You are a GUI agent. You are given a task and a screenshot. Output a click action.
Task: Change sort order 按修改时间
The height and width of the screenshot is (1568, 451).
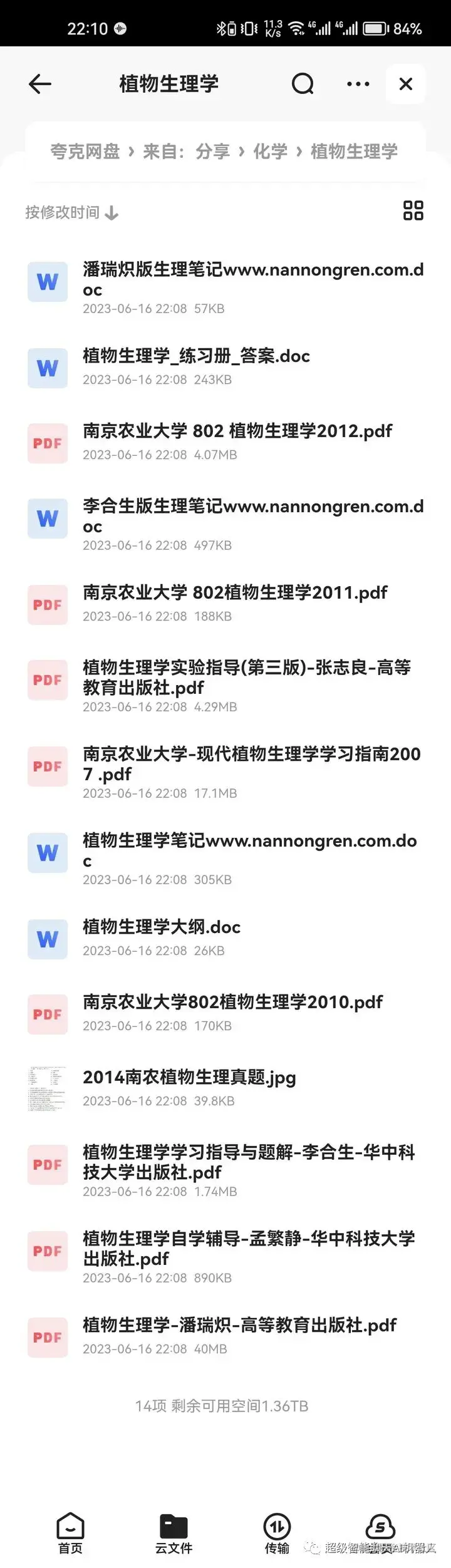click(71, 213)
